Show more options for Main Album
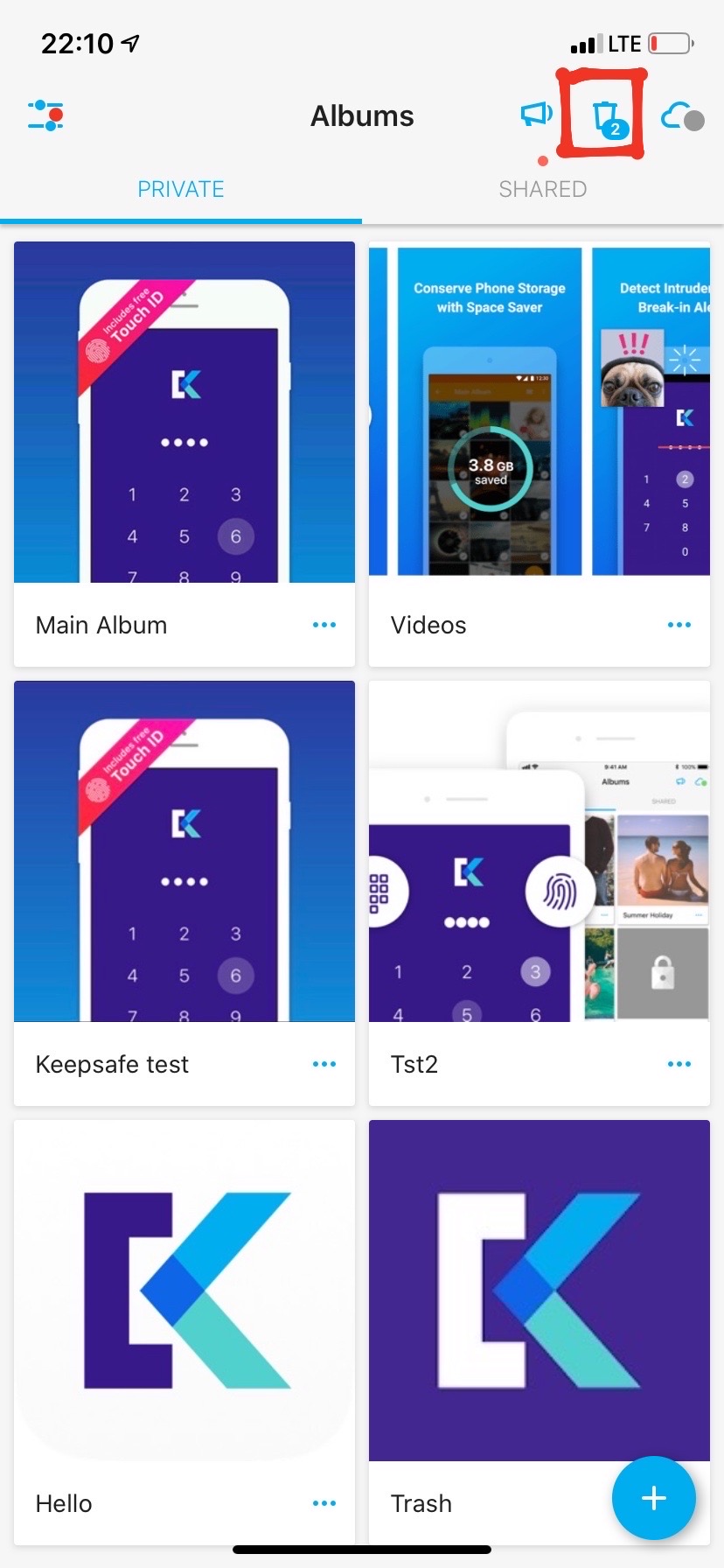Image resolution: width=724 pixels, height=1568 pixels. [x=324, y=625]
